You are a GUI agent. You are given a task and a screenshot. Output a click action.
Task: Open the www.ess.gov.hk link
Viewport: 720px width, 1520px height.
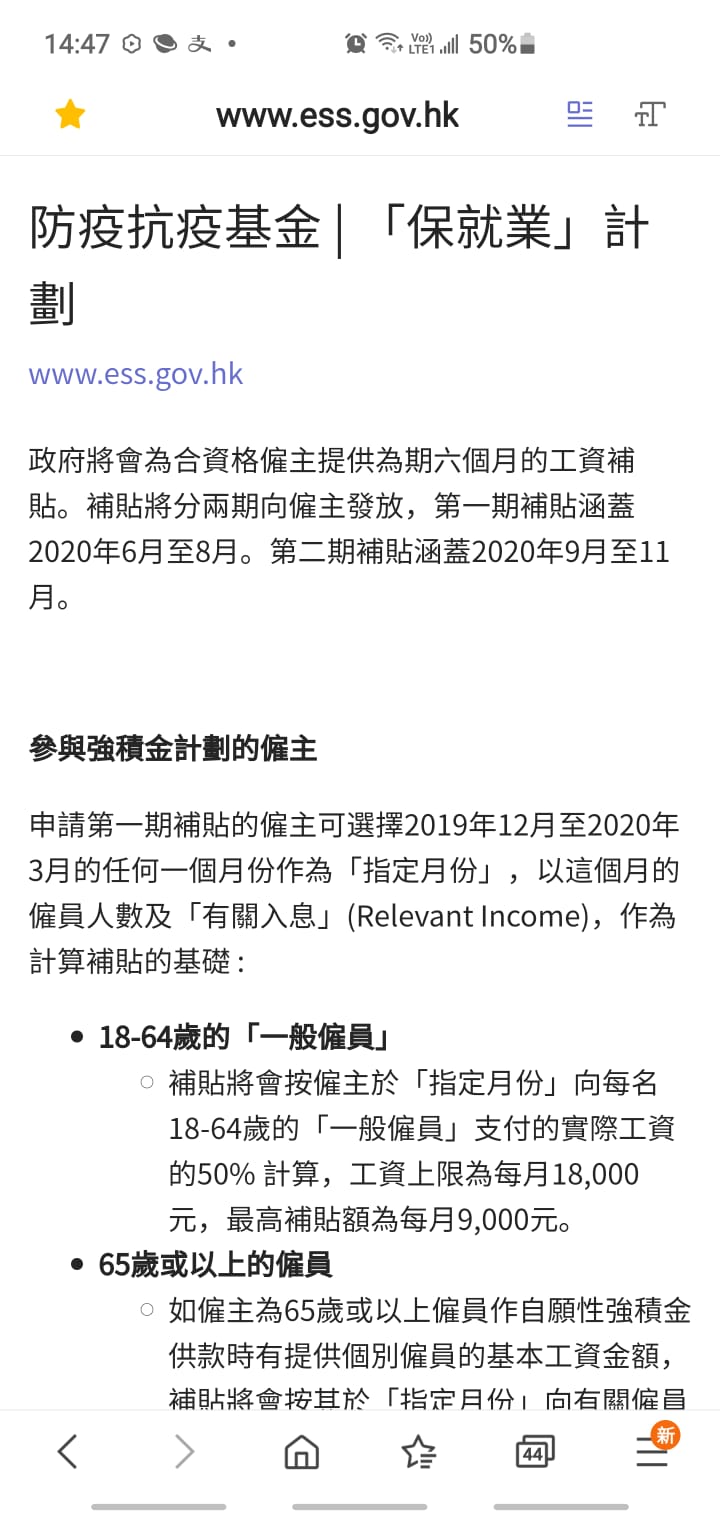pyautogui.click(x=136, y=374)
